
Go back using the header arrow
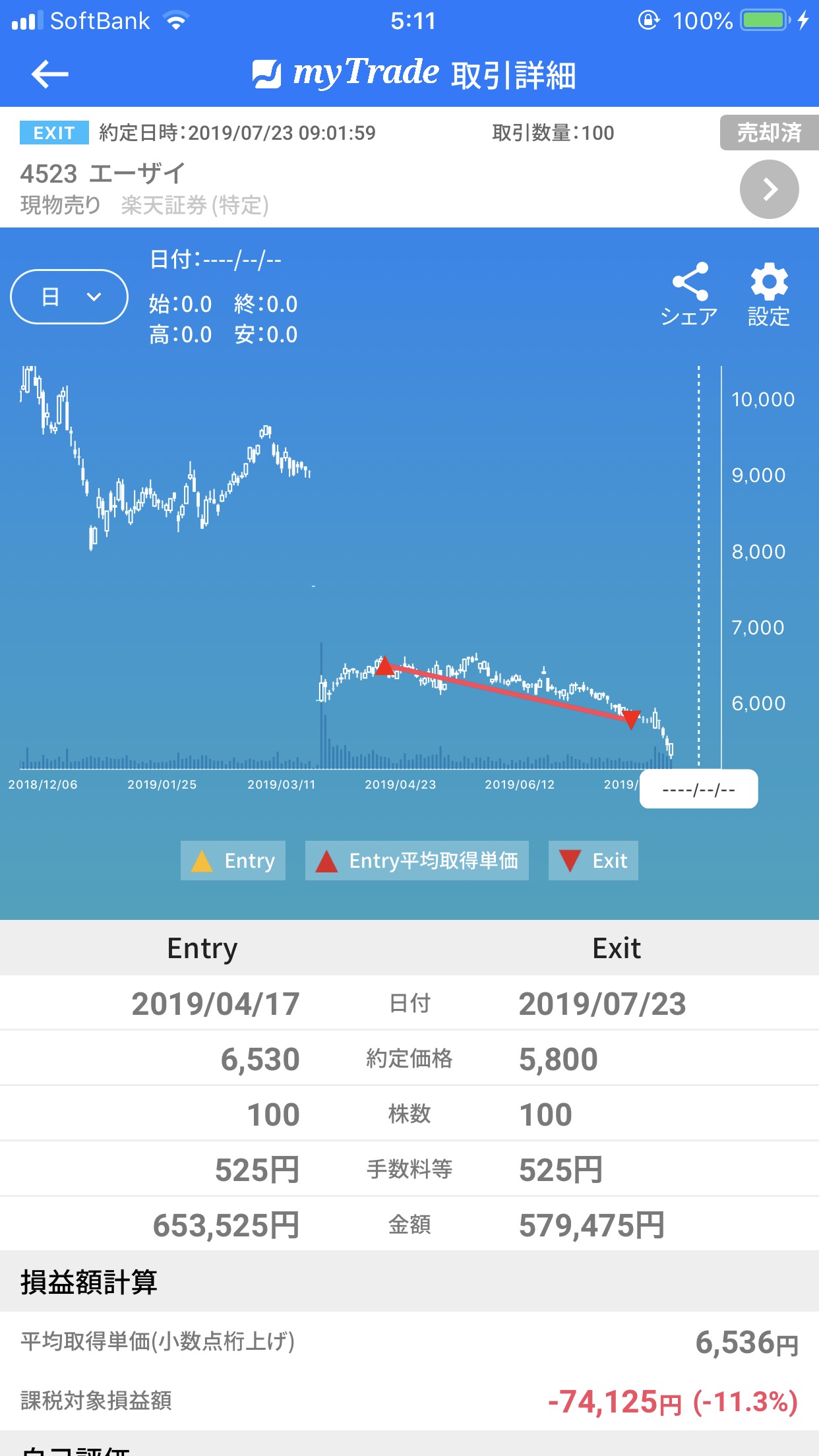pos(50,74)
